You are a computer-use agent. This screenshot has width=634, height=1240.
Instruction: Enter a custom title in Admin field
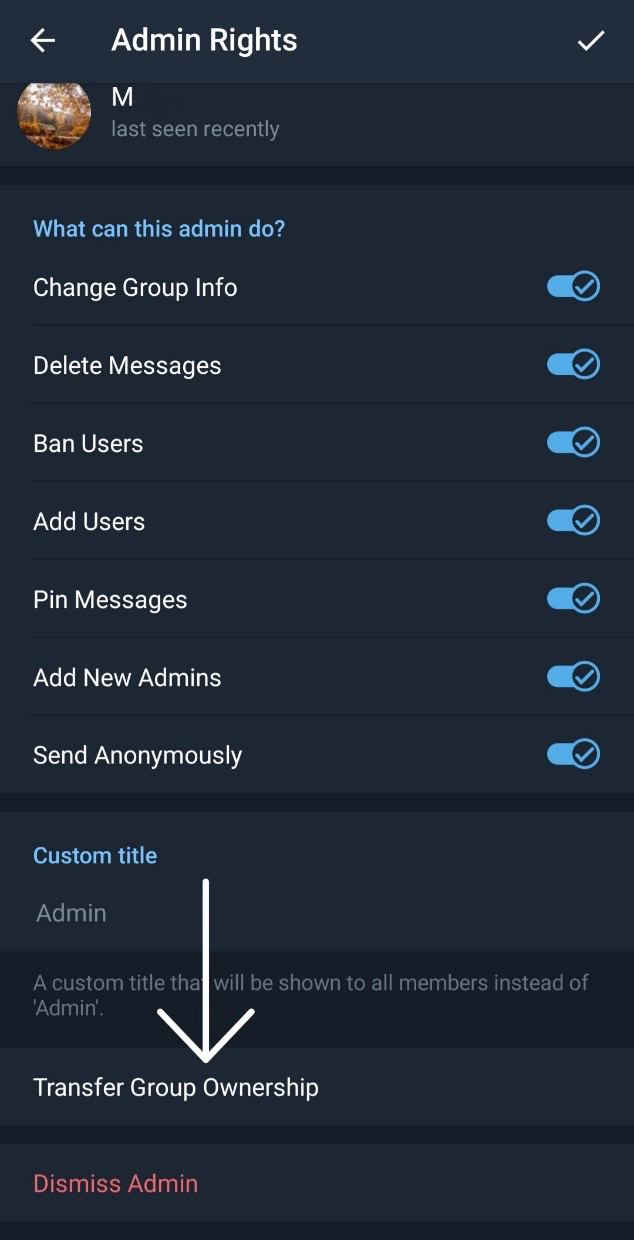click(x=317, y=913)
